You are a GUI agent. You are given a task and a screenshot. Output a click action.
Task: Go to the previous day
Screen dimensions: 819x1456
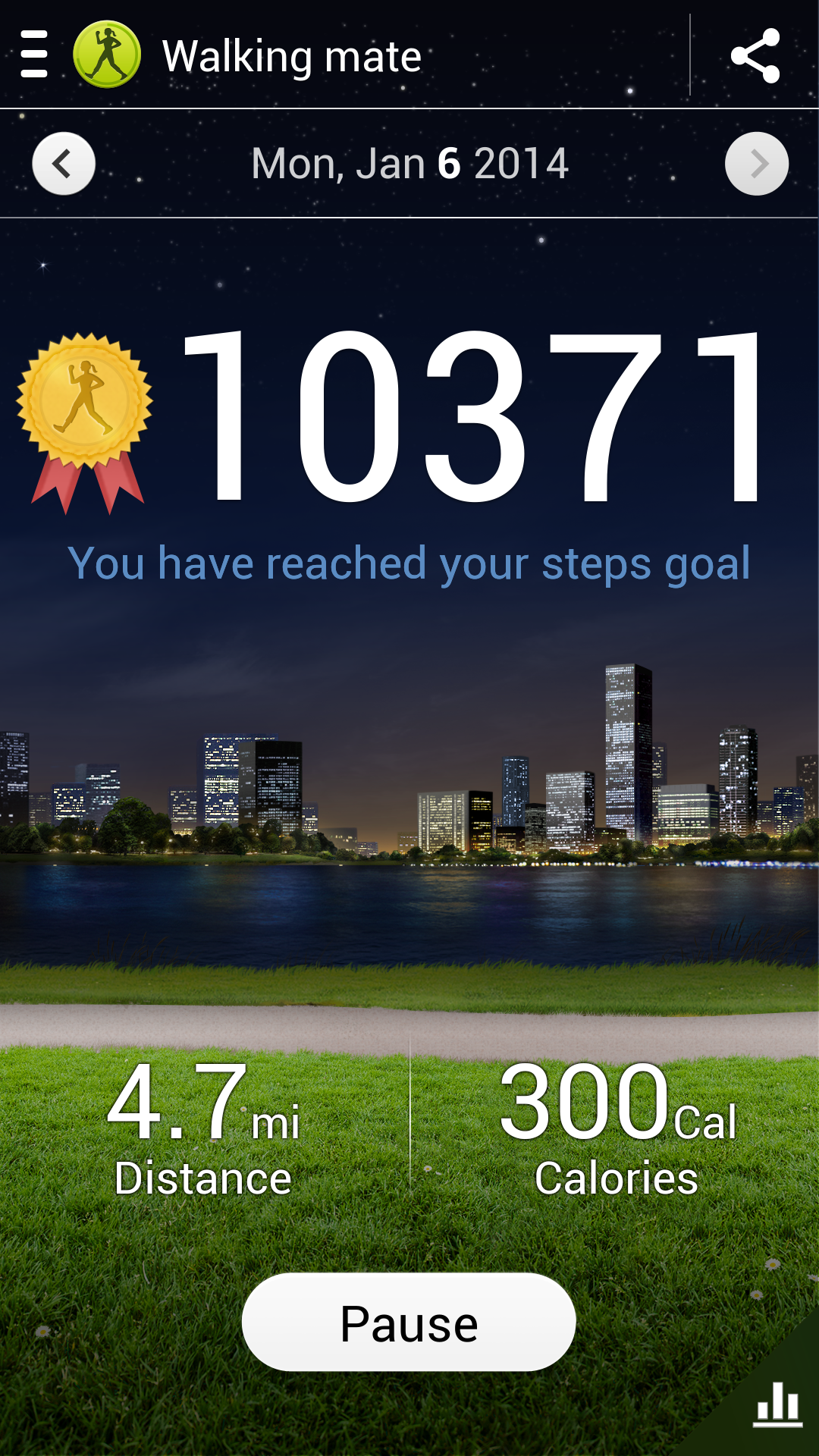click(64, 164)
